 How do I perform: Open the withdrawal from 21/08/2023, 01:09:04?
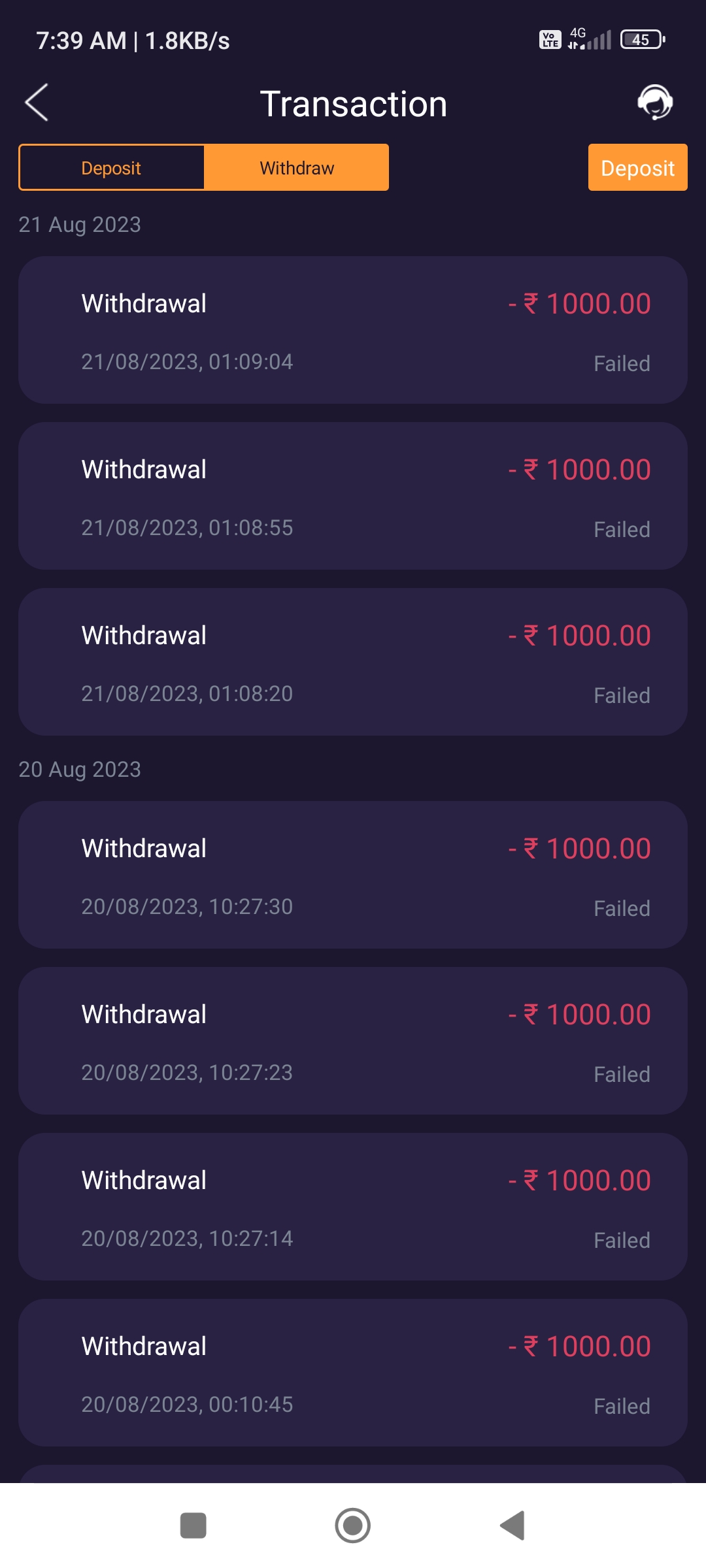coord(353,330)
